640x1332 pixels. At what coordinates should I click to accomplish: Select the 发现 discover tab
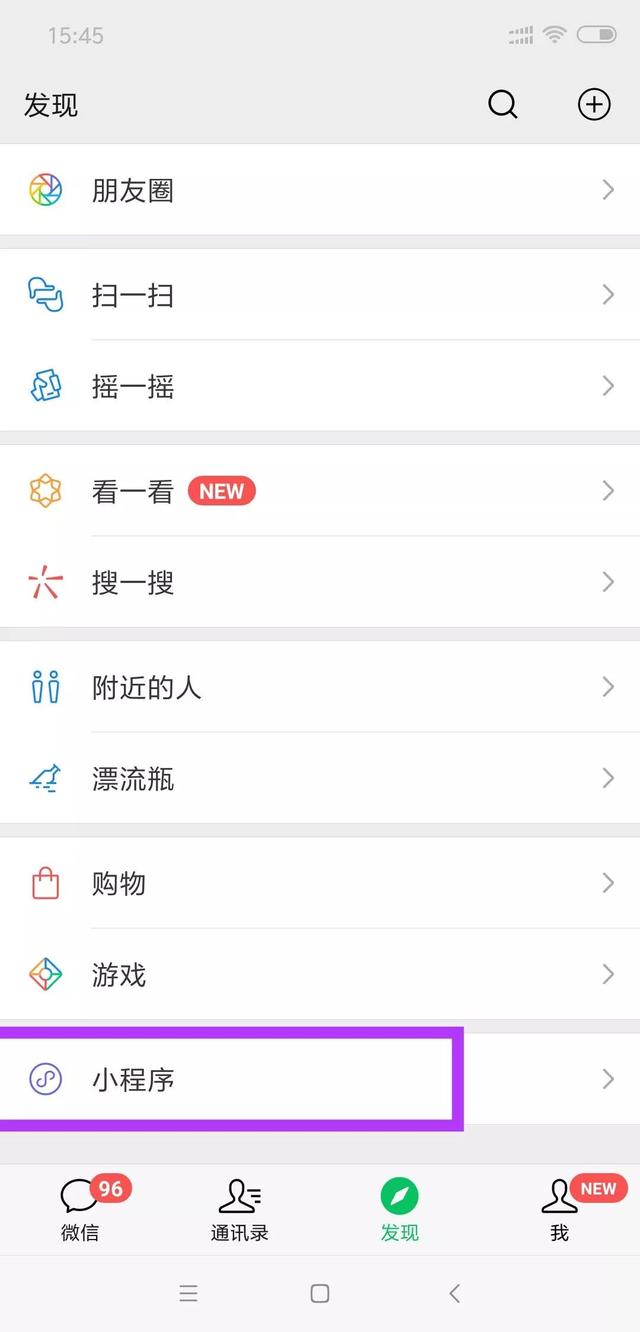tap(400, 1208)
